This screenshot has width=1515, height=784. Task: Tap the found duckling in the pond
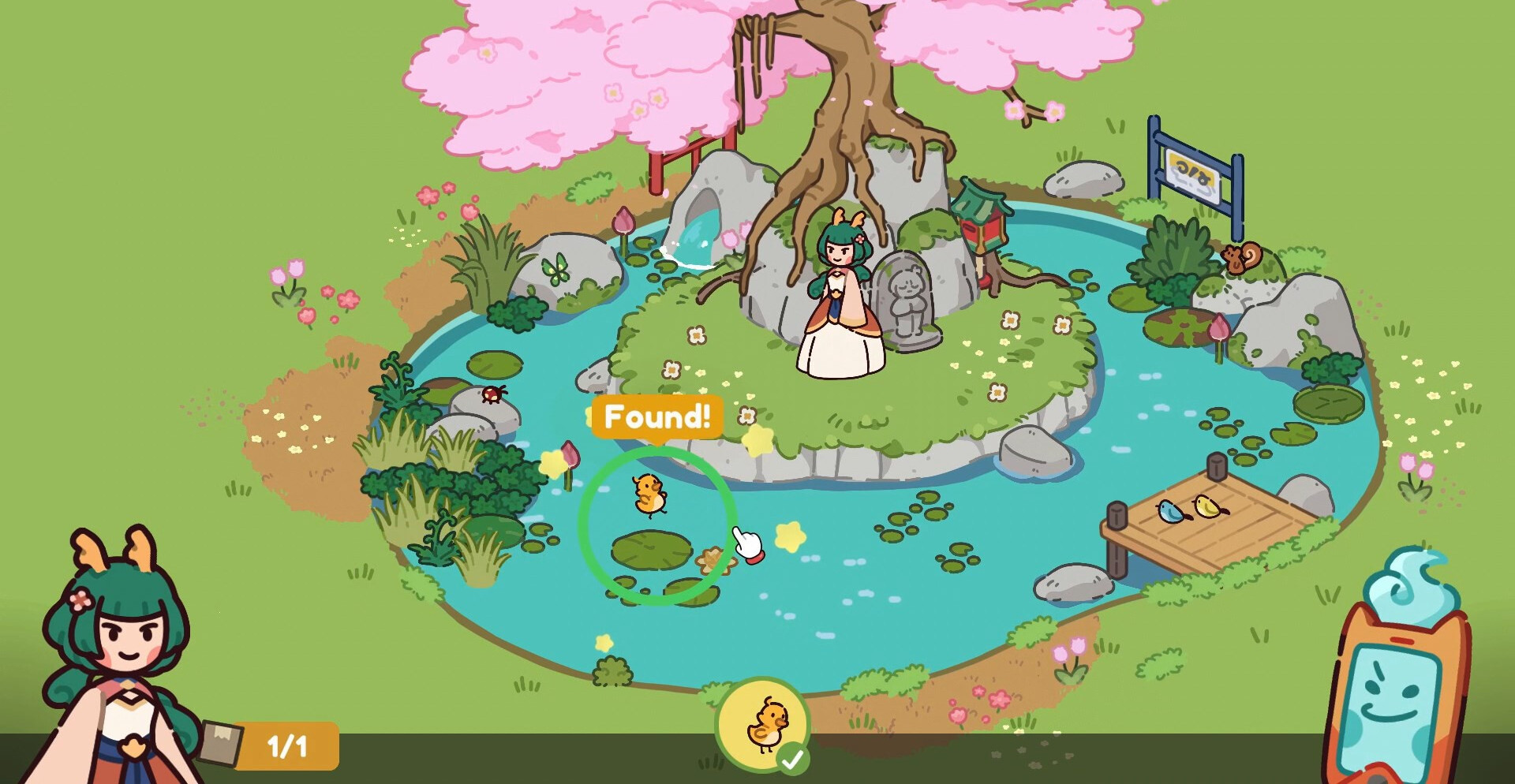[x=649, y=495]
